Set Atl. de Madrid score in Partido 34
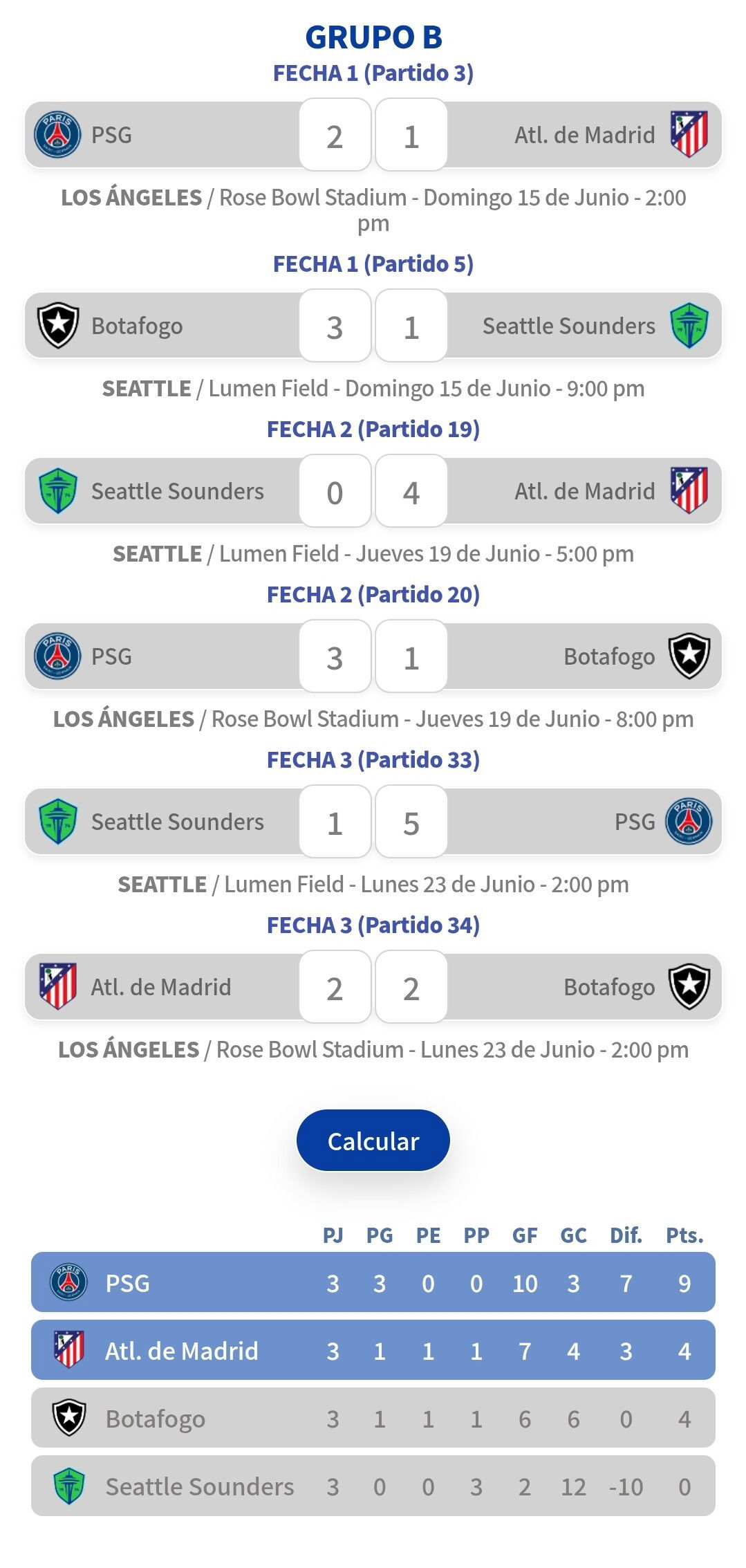The height and width of the screenshot is (1568, 746). click(x=335, y=987)
